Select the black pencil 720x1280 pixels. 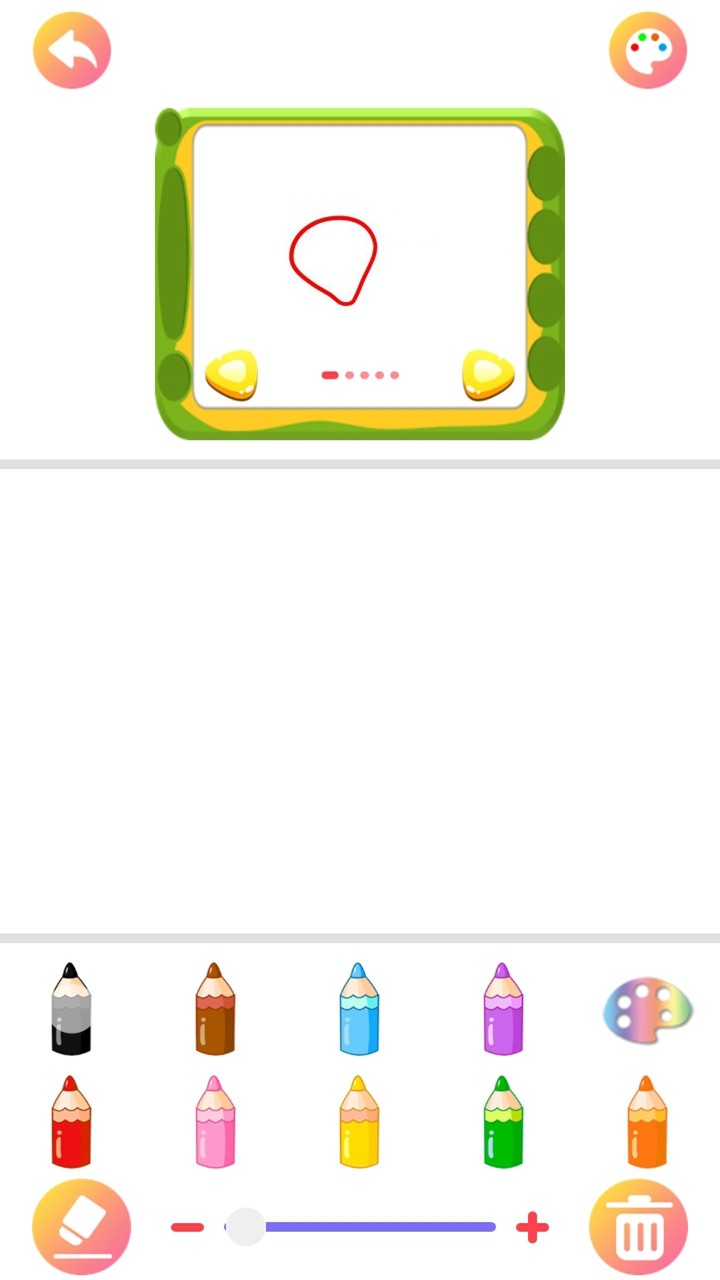71,1009
